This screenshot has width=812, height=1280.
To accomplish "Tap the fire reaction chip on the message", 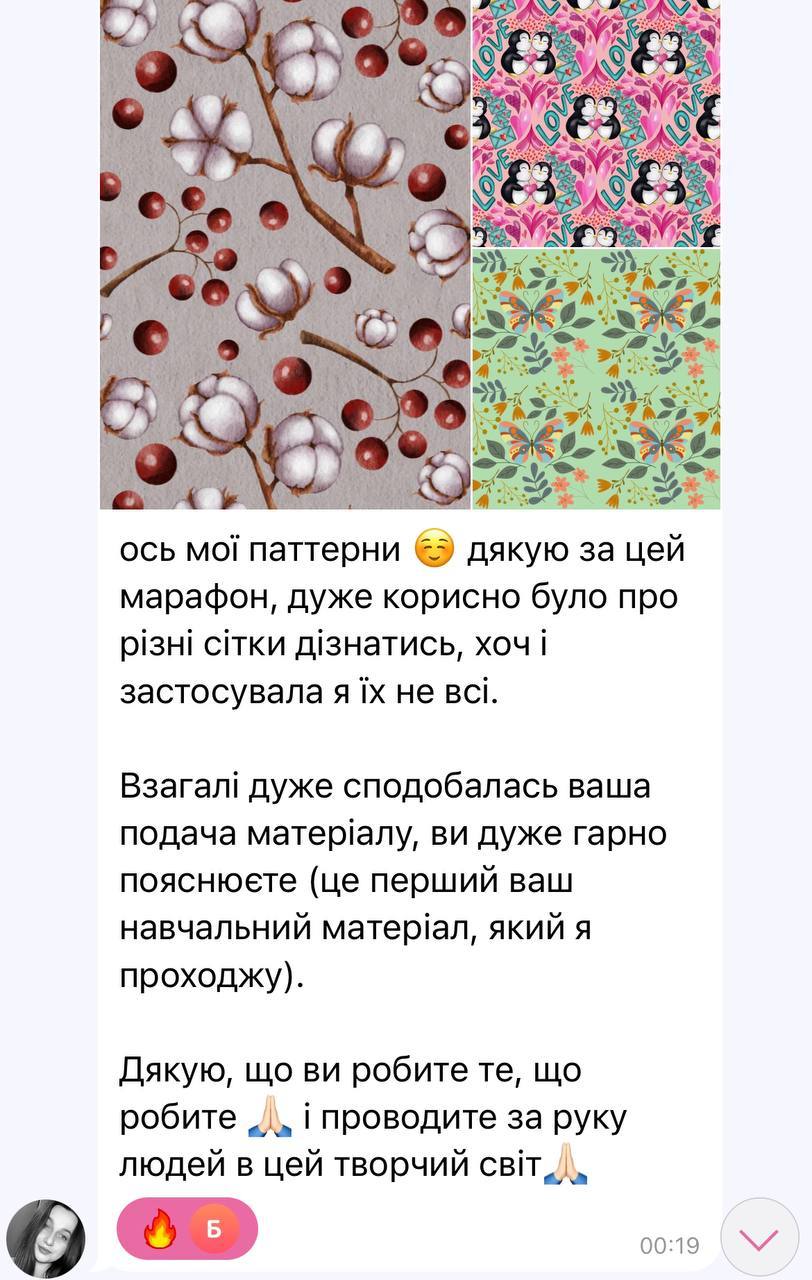I will (x=187, y=1229).
